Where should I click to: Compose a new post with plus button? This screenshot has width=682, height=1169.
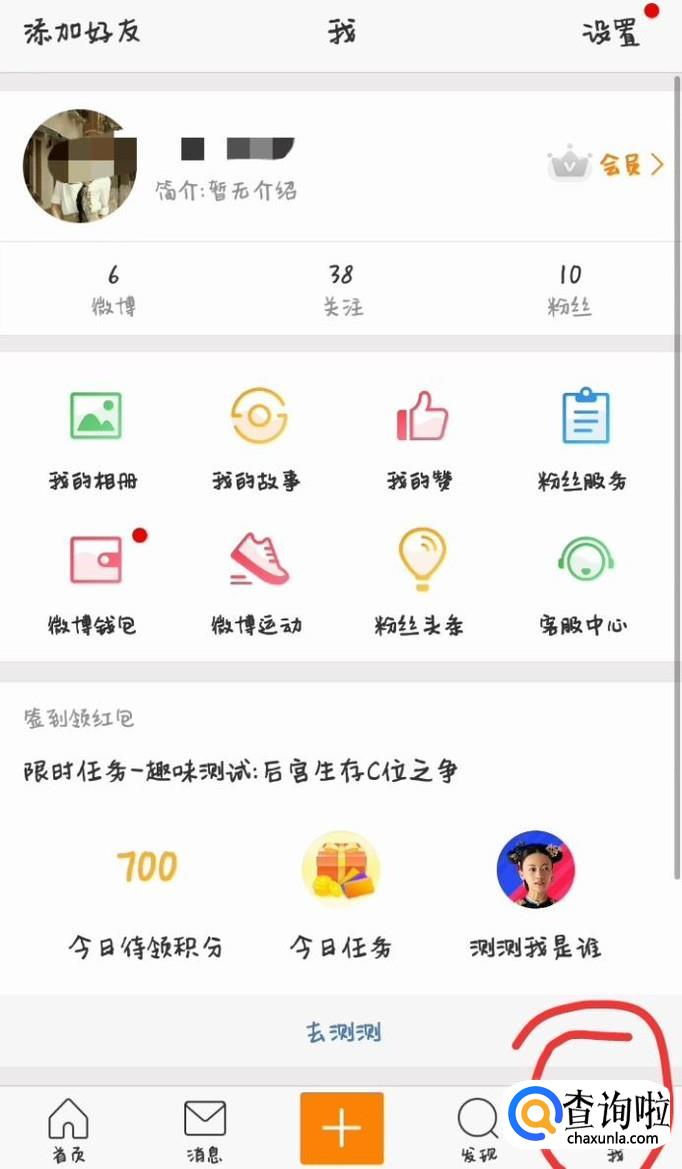pos(341,1128)
